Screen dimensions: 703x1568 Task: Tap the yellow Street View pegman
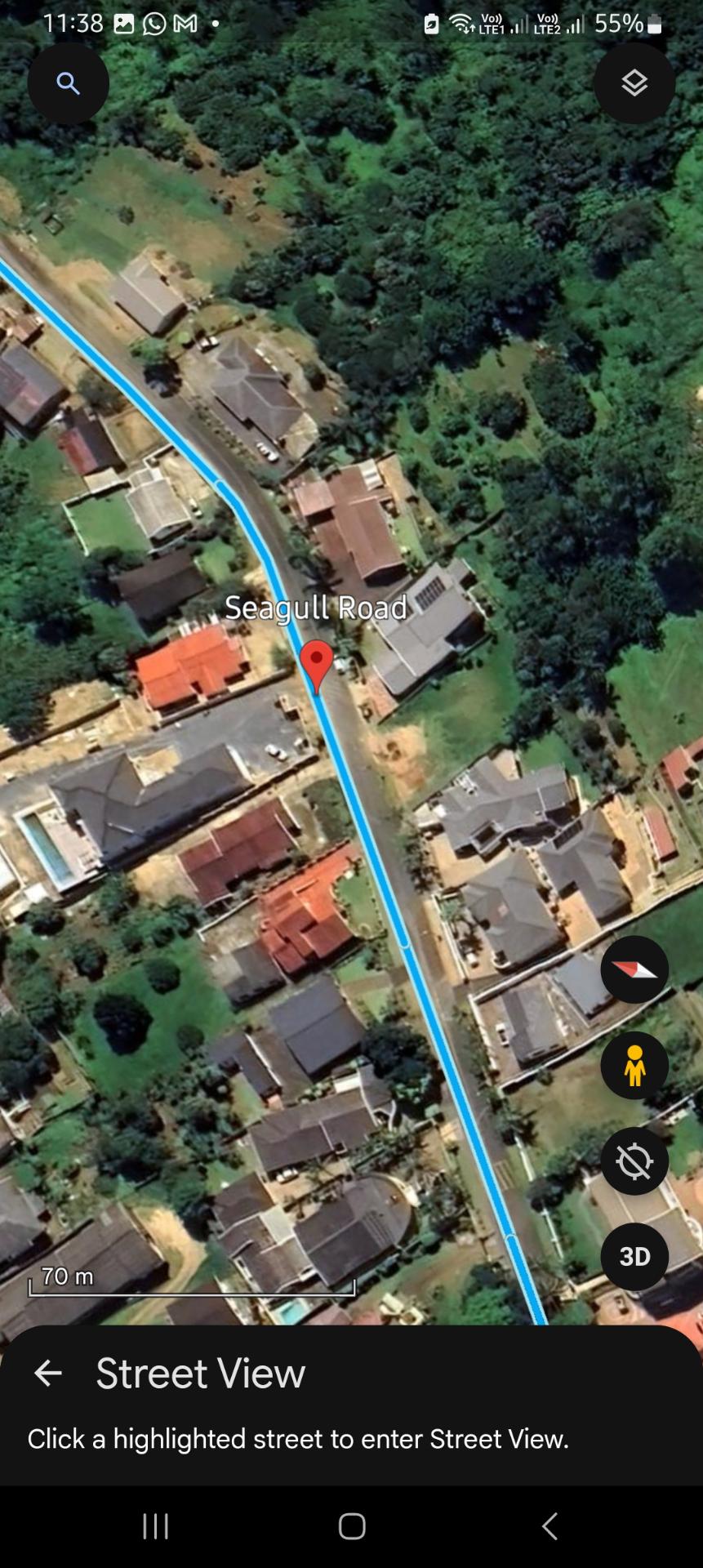(x=634, y=1065)
